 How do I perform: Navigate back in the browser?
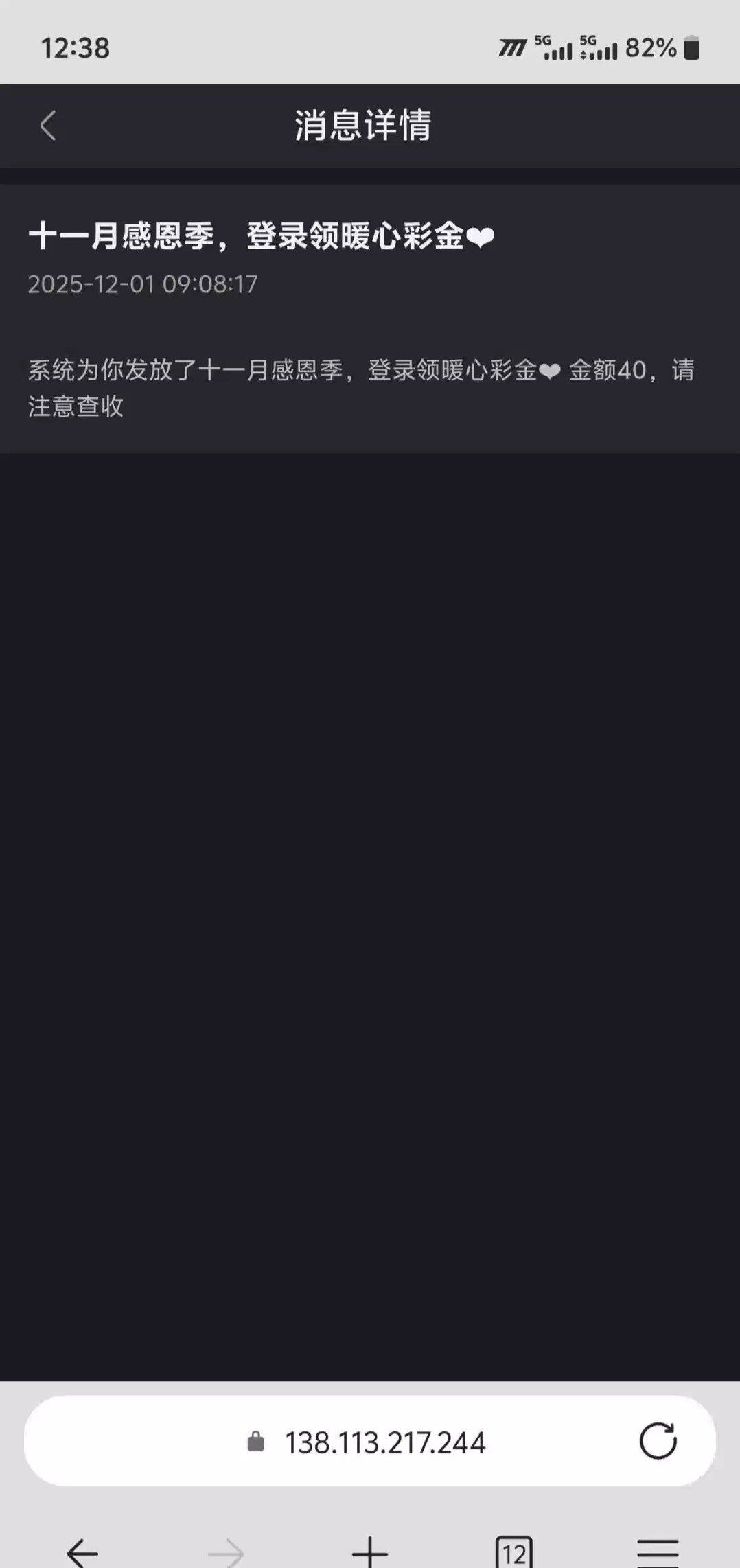click(82, 1552)
